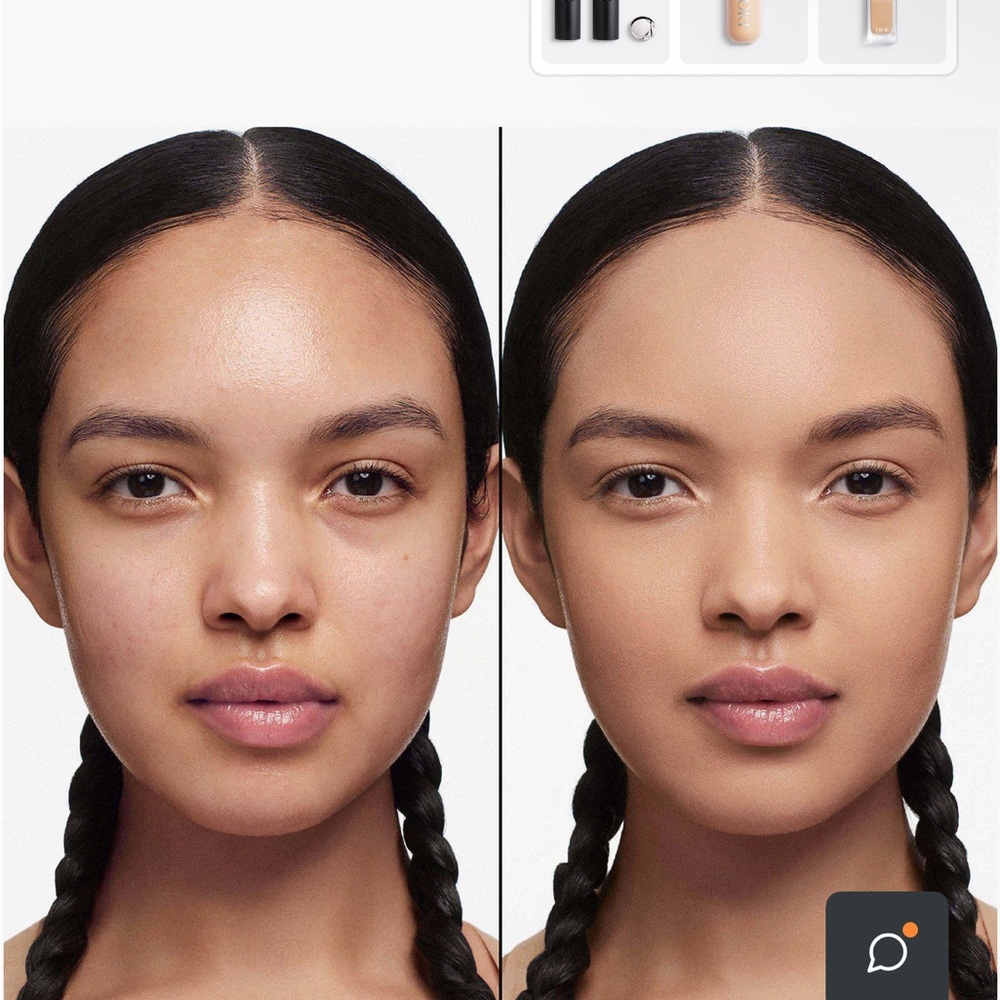Open the Dior foundation tube product tile
This screenshot has width=1000, height=1000.
[743, 28]
